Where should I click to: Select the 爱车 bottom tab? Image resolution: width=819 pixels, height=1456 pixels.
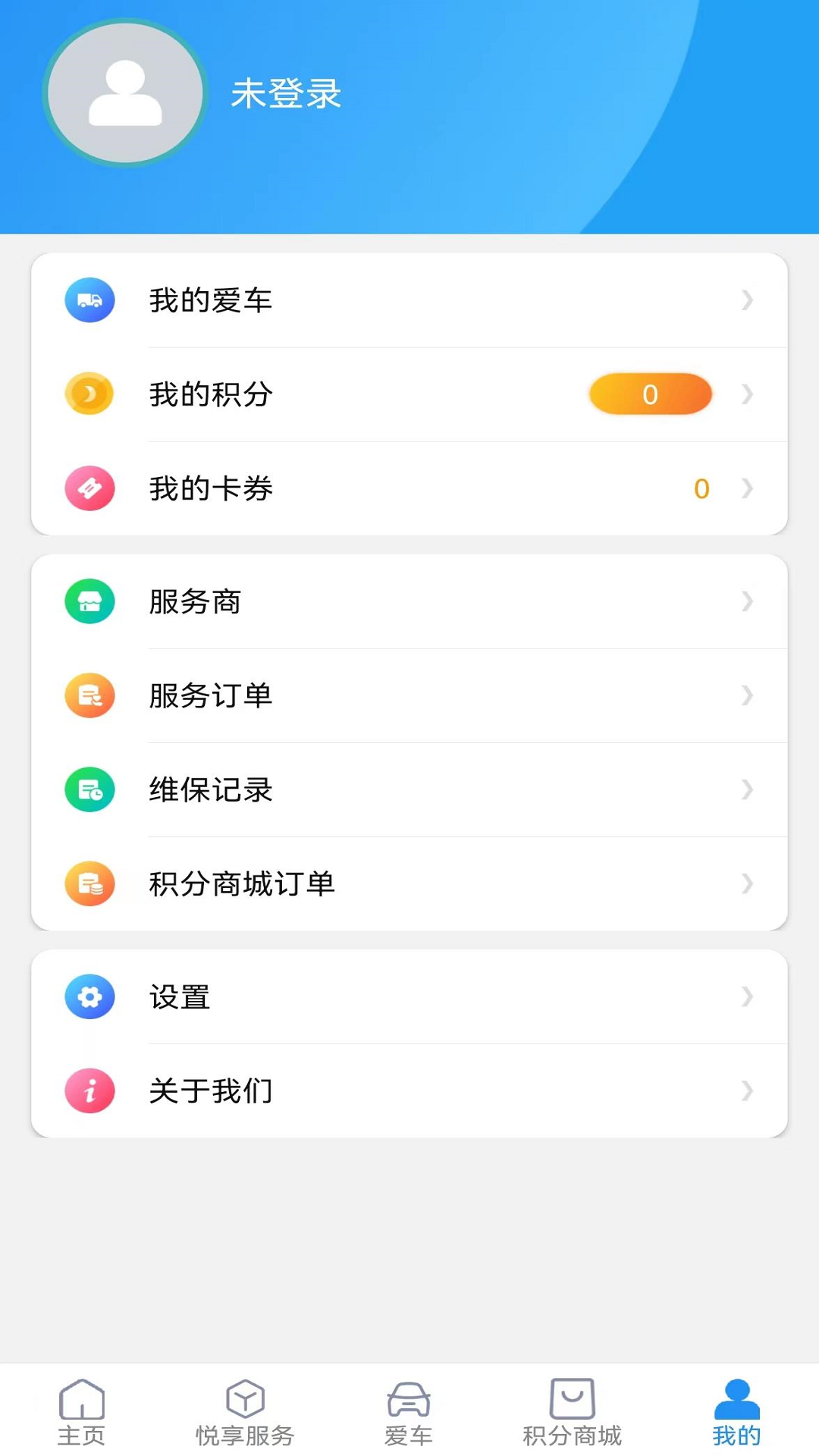tap(409, 1410)
